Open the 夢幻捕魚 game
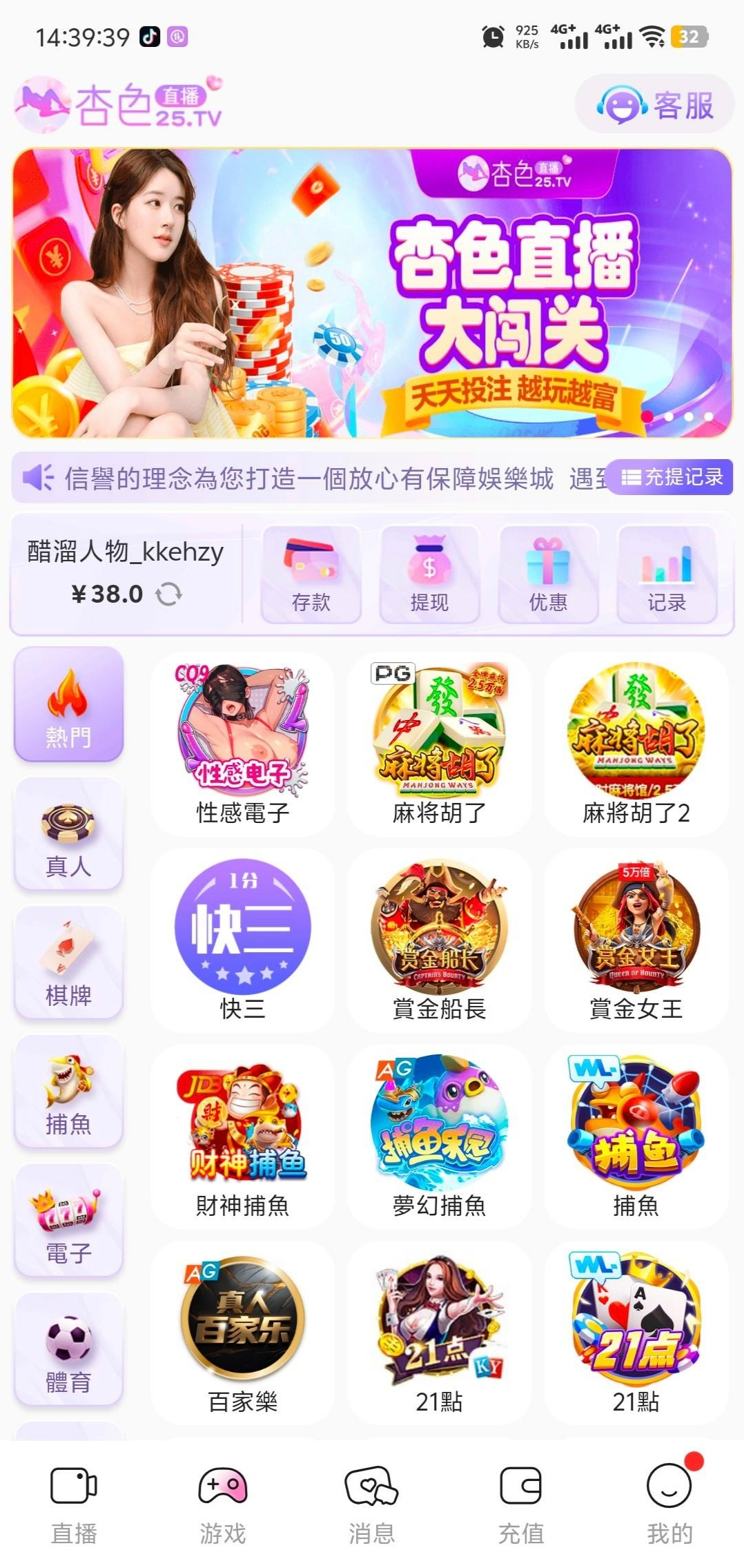Image resolution: width=744 pixels, height=1568 pixels. tap(439, 1136)
